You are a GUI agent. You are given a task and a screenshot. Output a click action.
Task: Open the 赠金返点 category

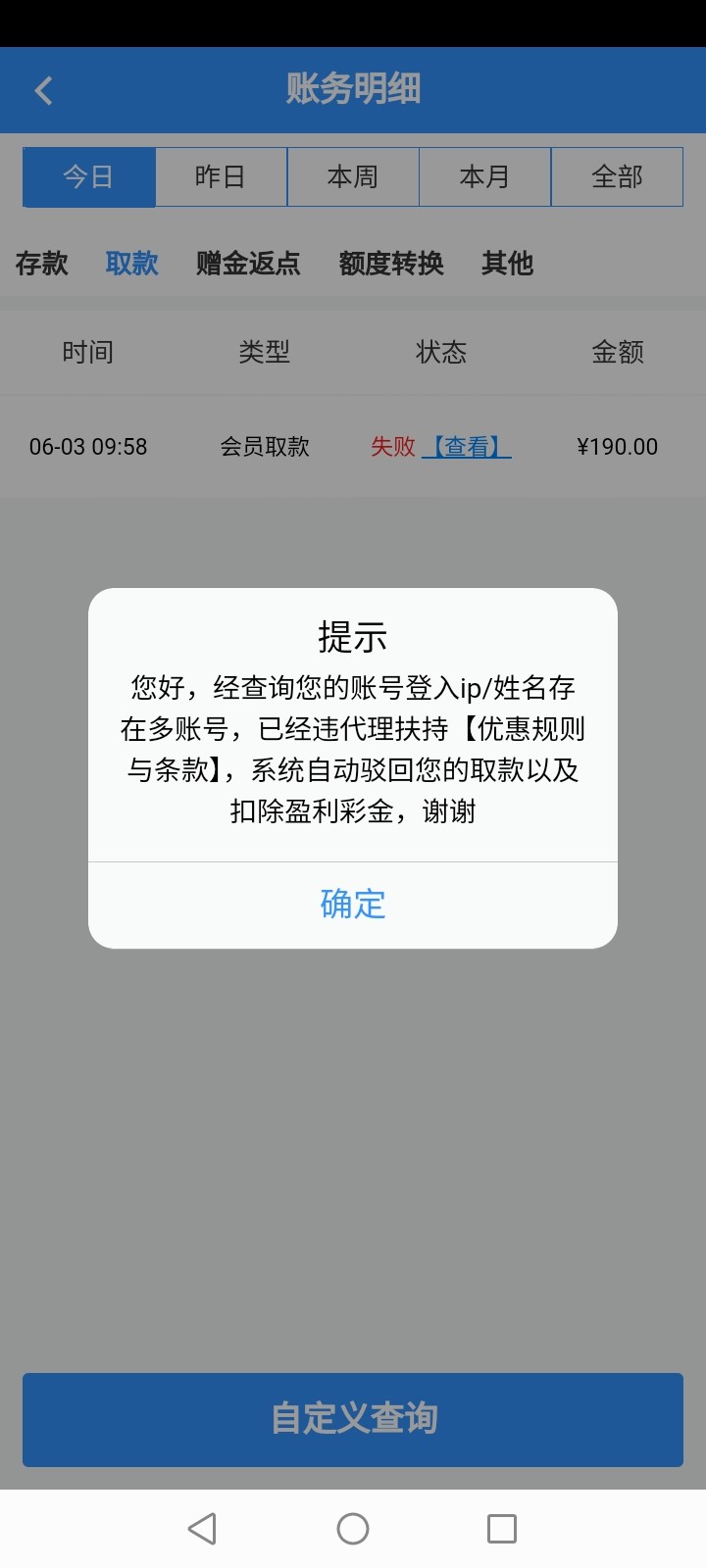(x=248, y=264)
